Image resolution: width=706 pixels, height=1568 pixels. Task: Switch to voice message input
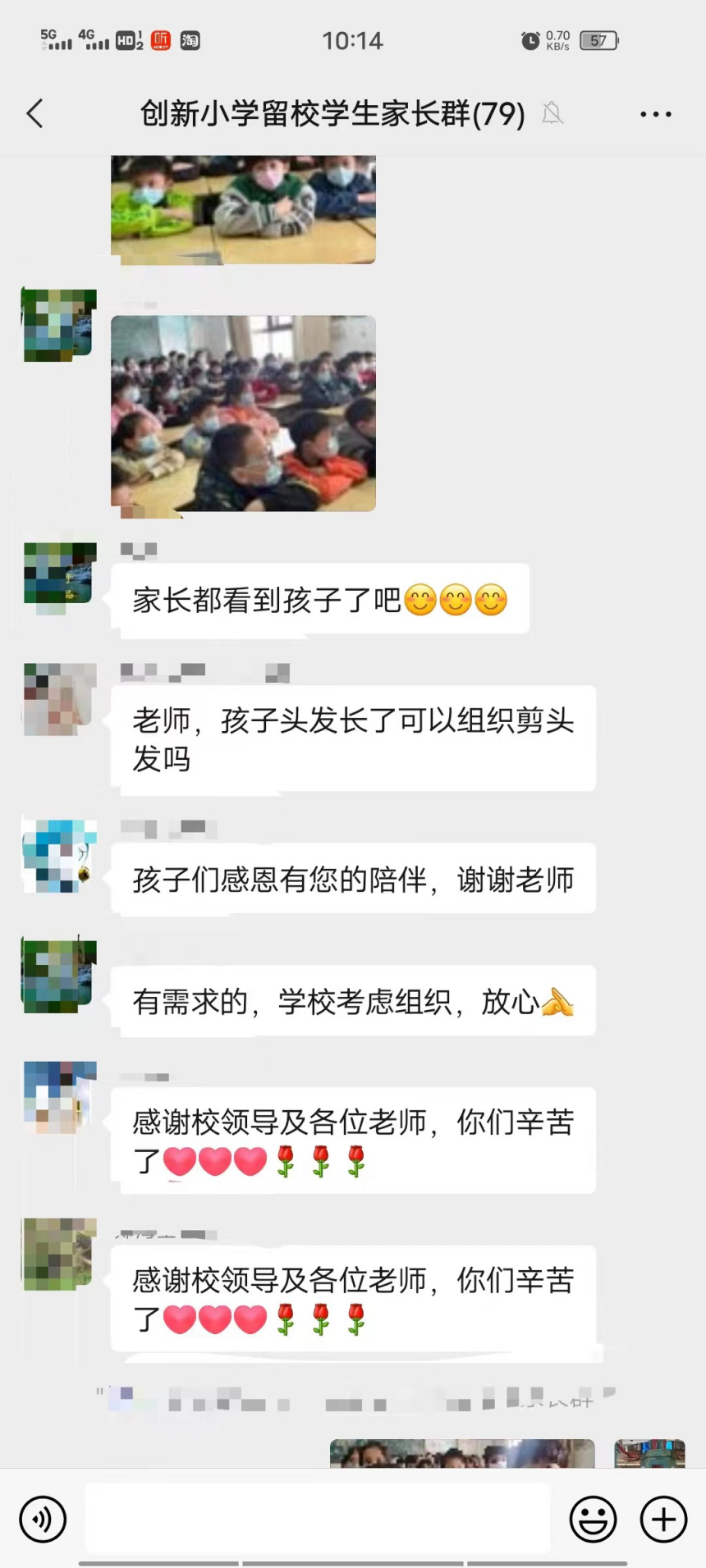coord(43,1519)
